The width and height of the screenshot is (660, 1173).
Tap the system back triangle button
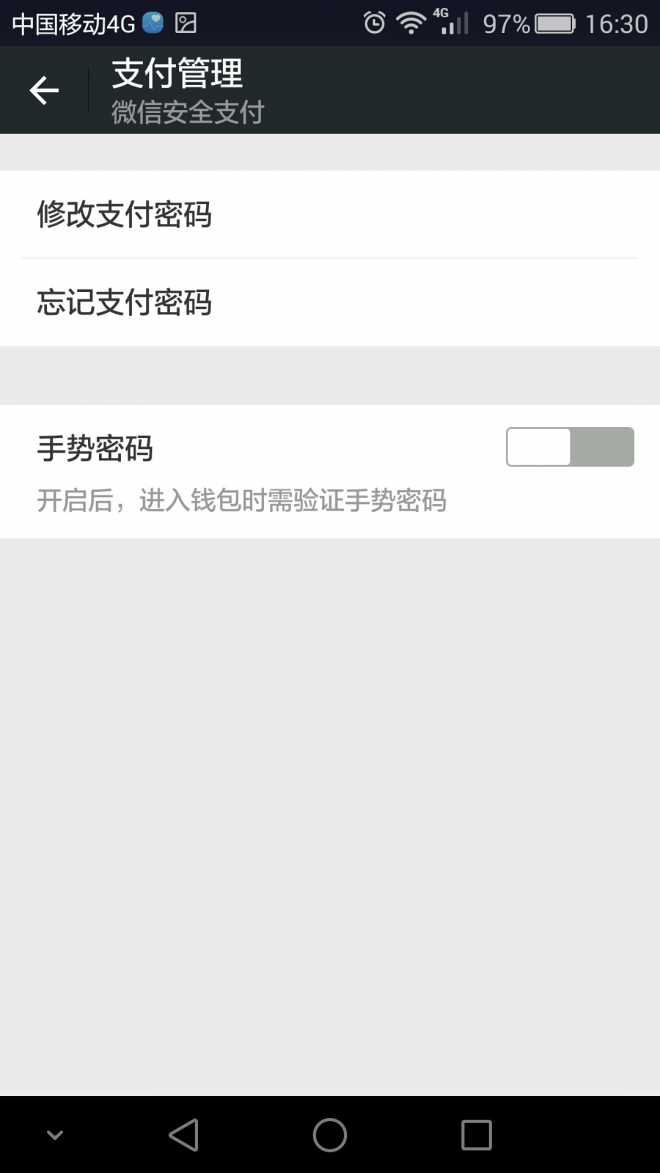184,1135
